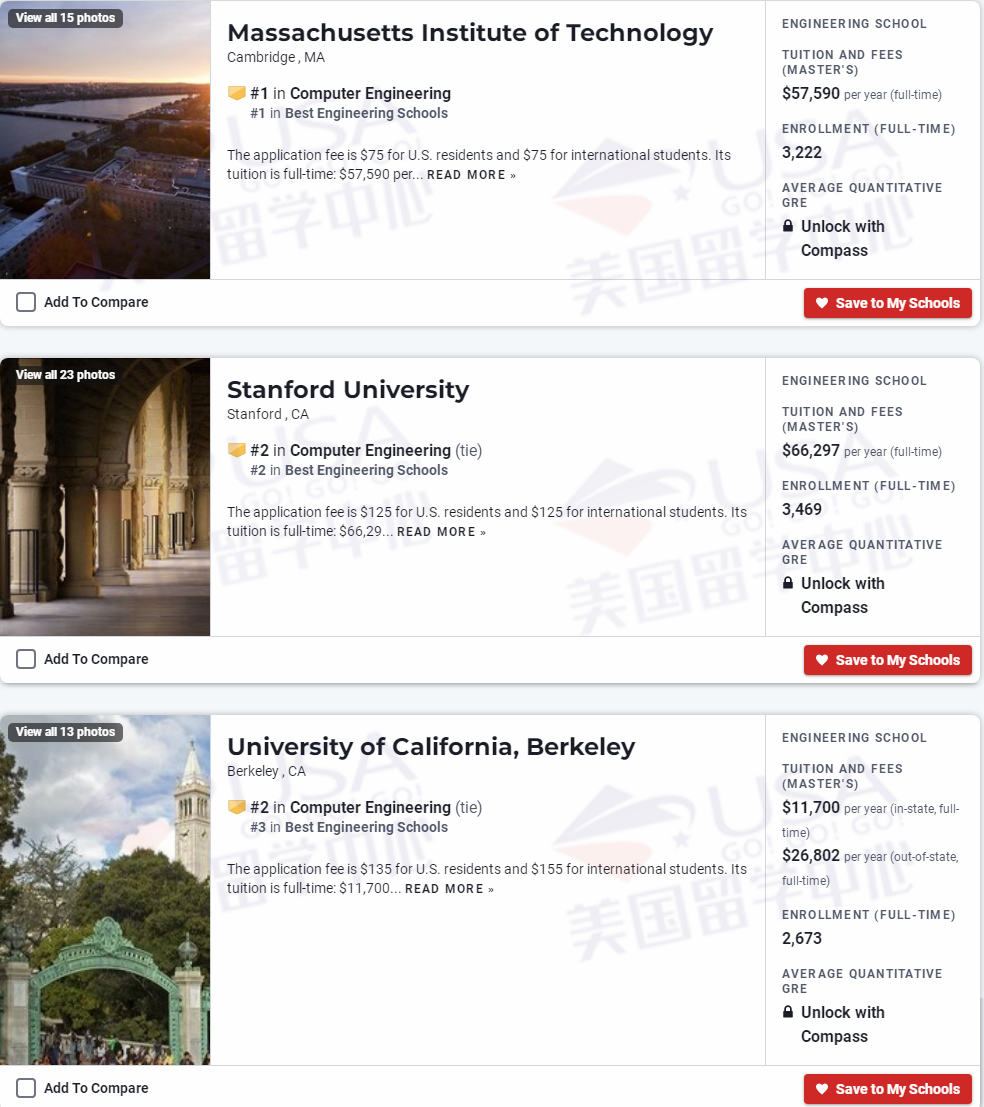Unlock Stanford average GRE with Compass

coord(842,595)
